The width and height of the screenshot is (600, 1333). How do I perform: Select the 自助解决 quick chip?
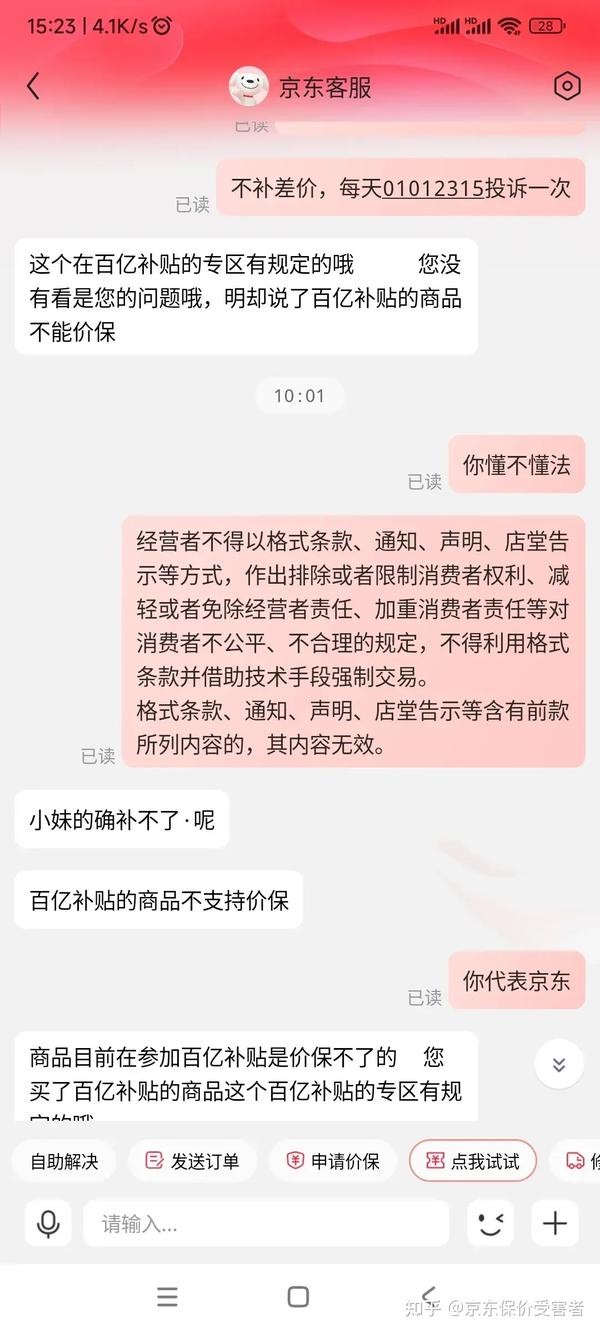tap(64, 1161)
